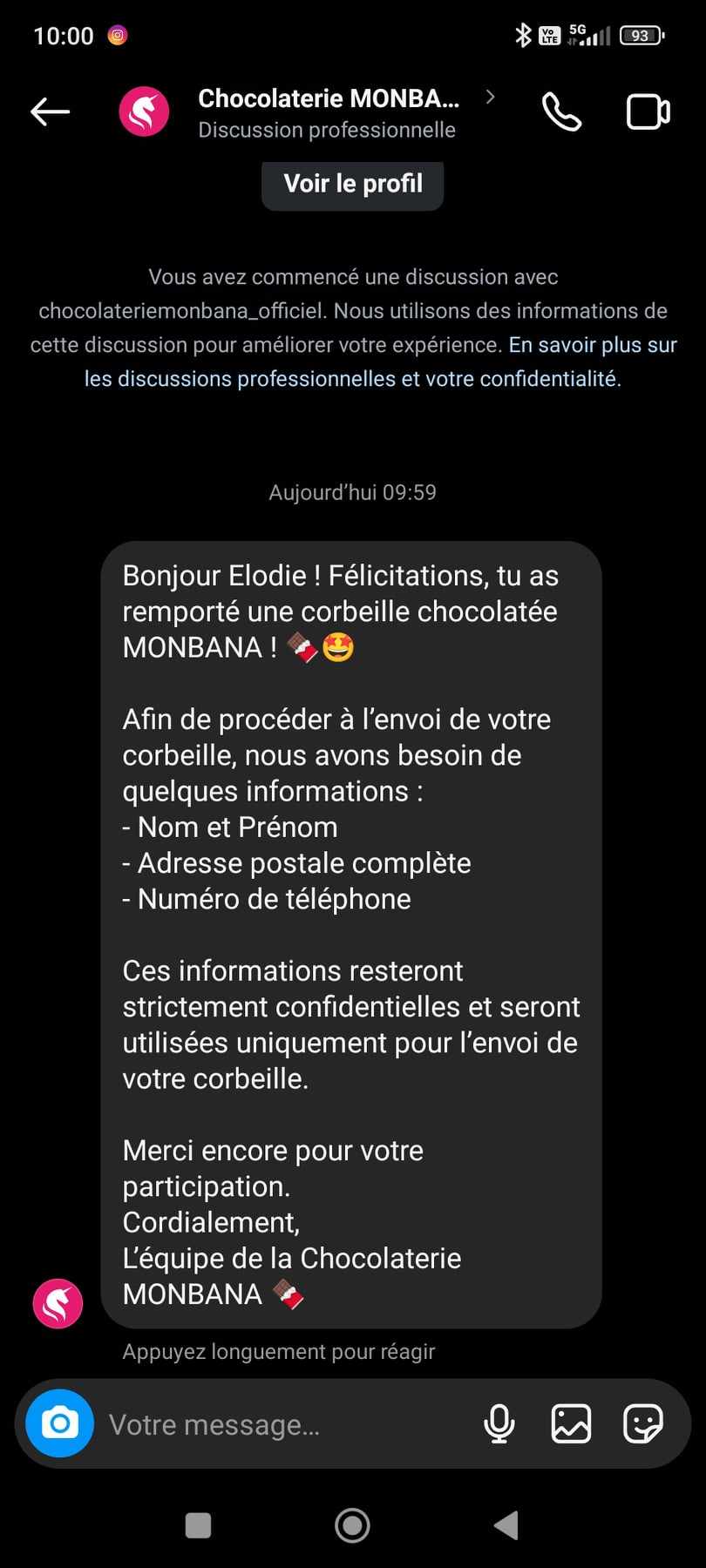Tap the system home button
Viewport: 706px width, 1568px height.
(352, 1525)
